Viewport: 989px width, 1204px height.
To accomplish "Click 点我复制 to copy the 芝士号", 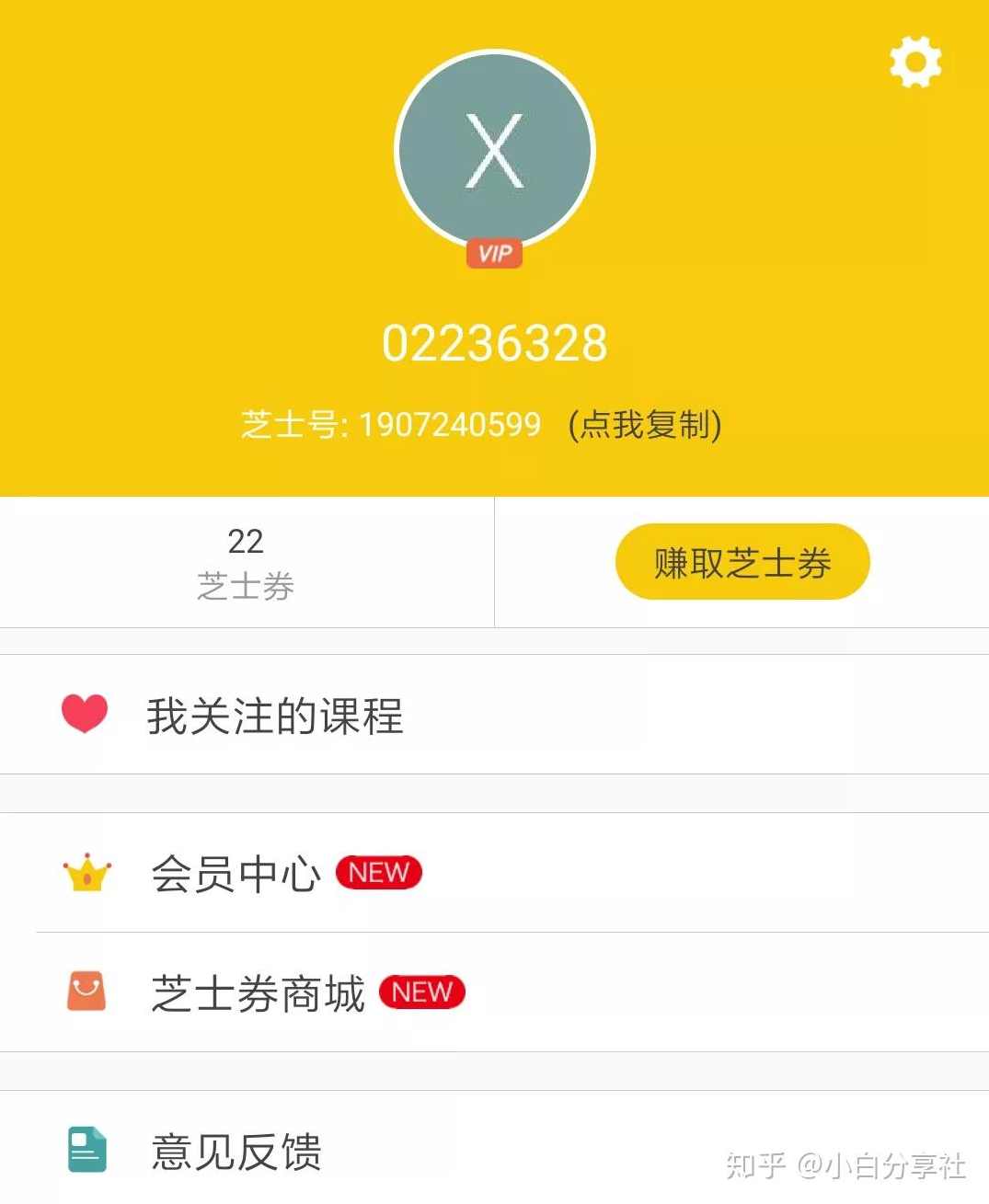I will (x=644, y=425).
